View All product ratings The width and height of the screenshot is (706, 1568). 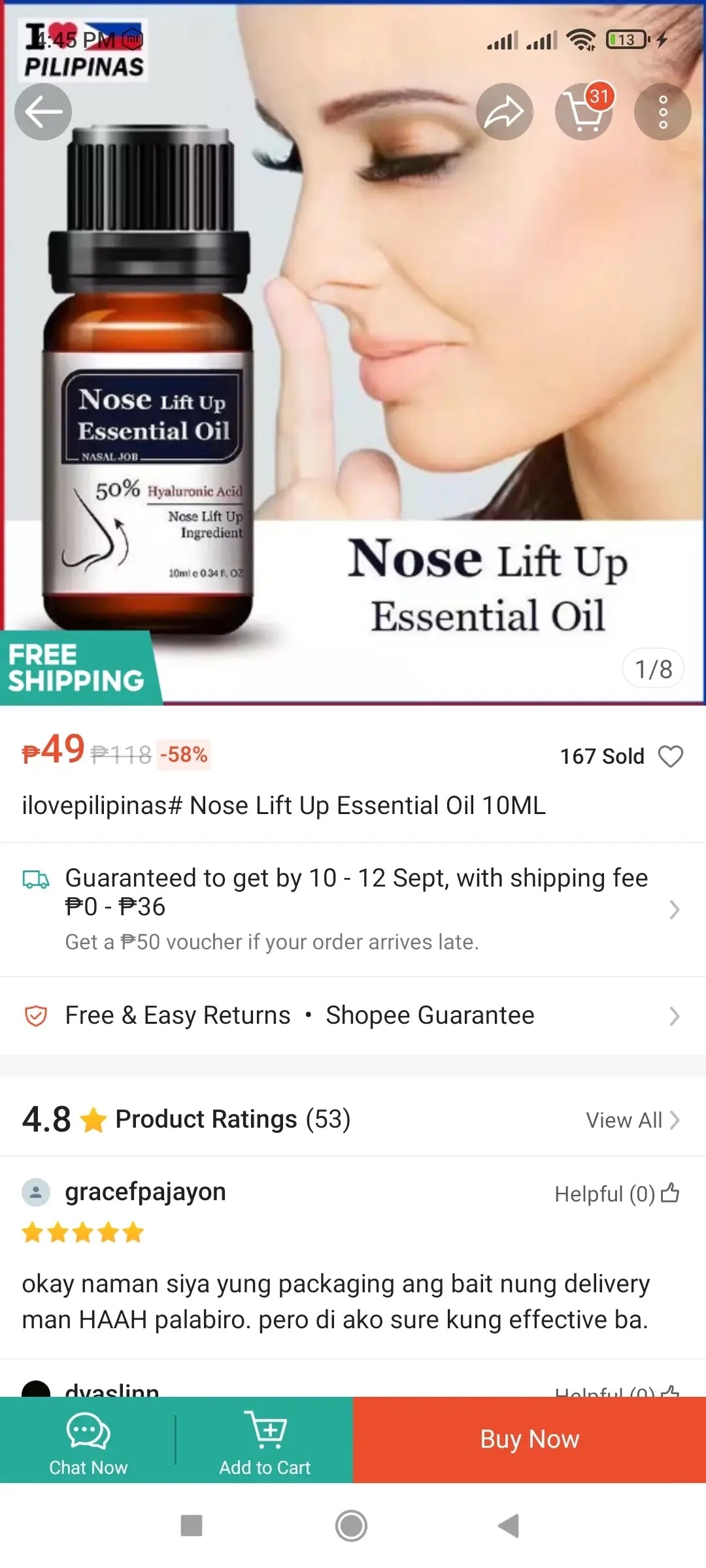pos(632,1120)
